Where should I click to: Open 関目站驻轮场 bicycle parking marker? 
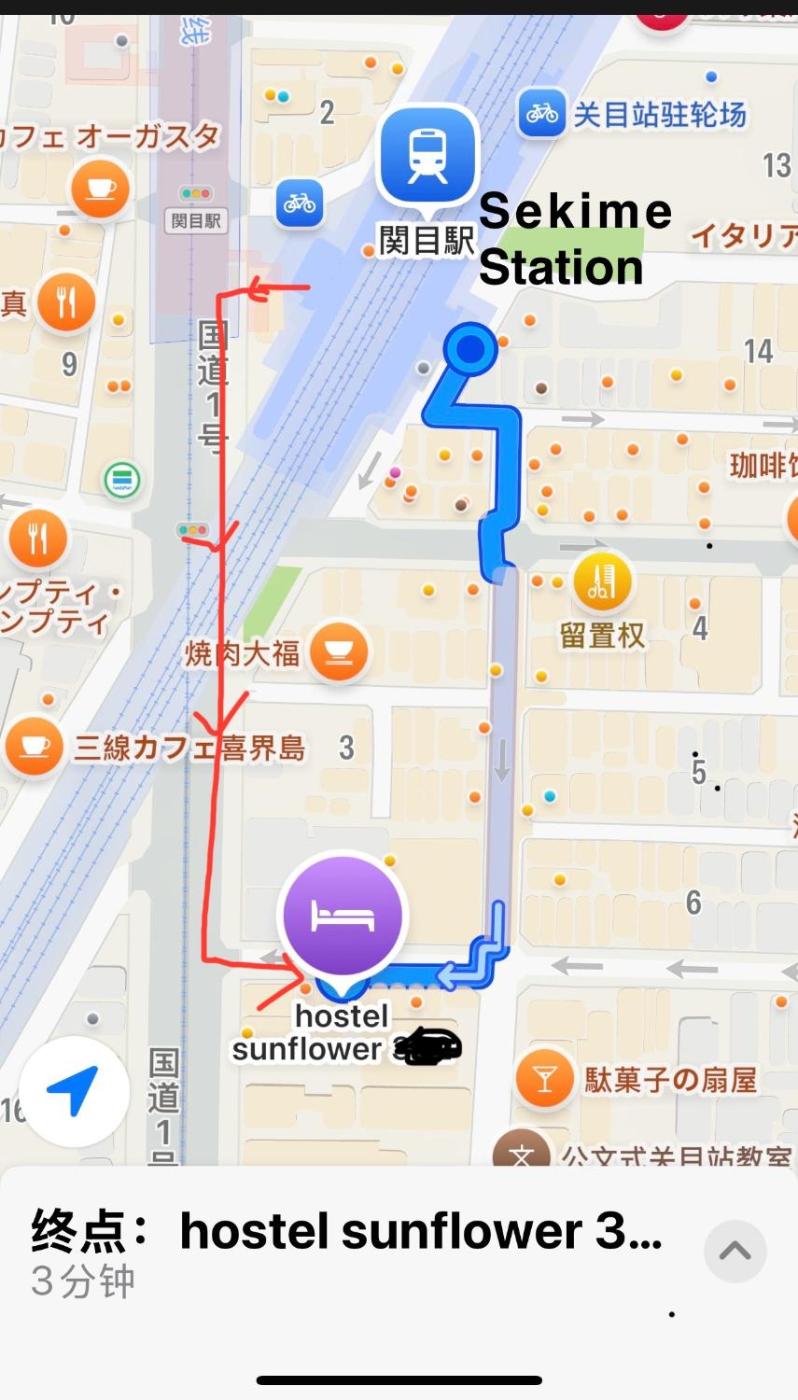[x=542, y=114]
